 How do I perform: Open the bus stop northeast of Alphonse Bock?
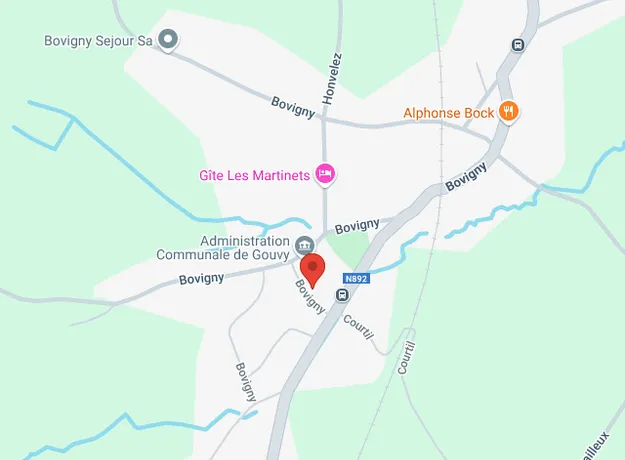pos(518,45)
